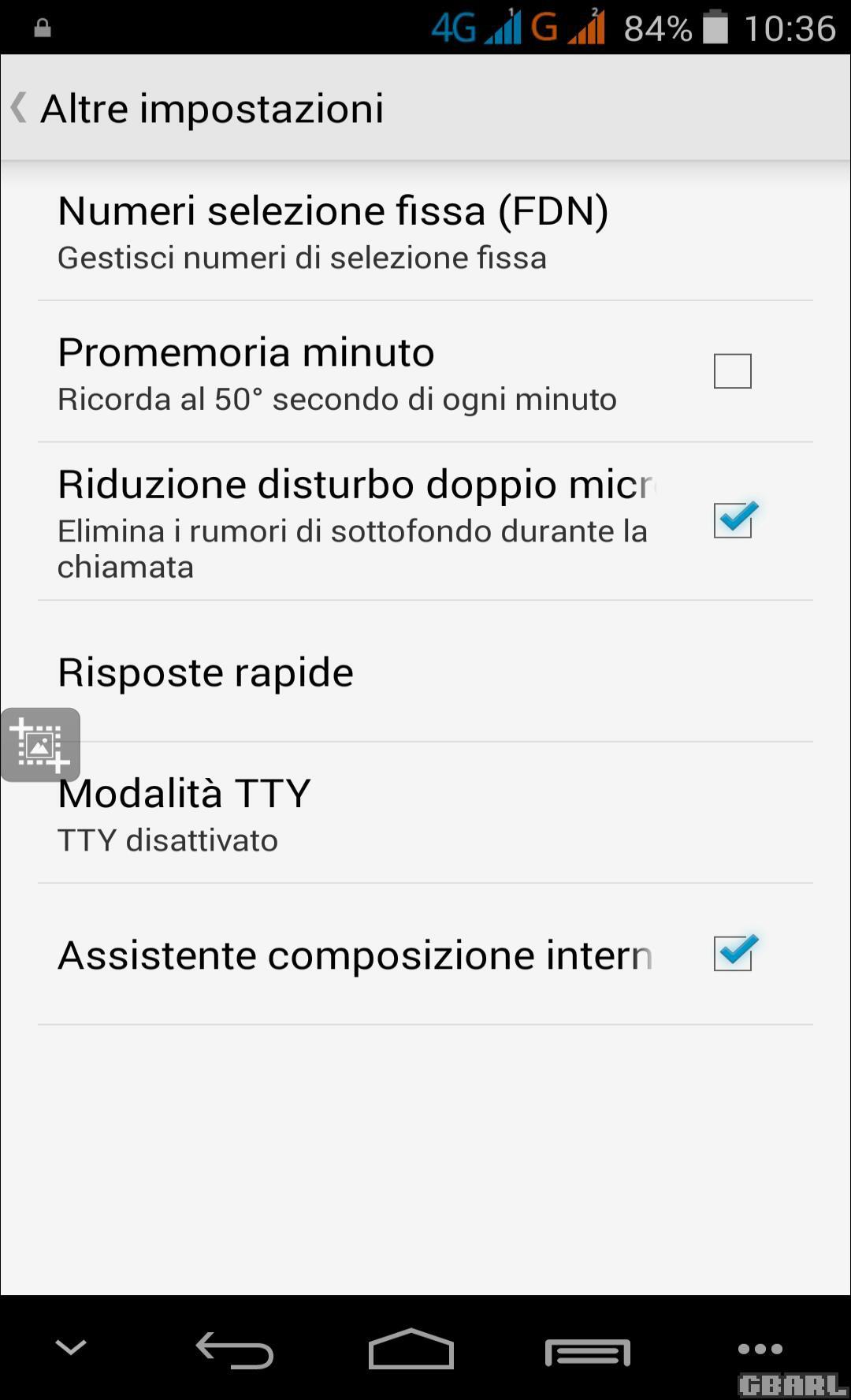Viewport: 851px width, 1400px height.
Task: Open Numeri selezione fissa (FDN)
Action: [425, 230]
